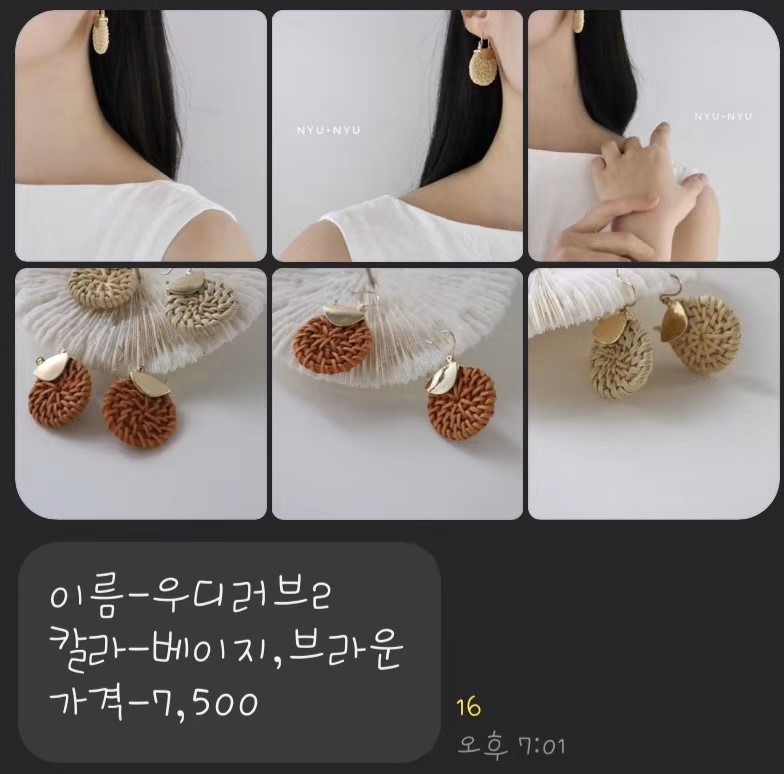Open the photo with the hand on the shoulder
The image size is (784, 774).
pyautogui.click(x=653, y=135)
